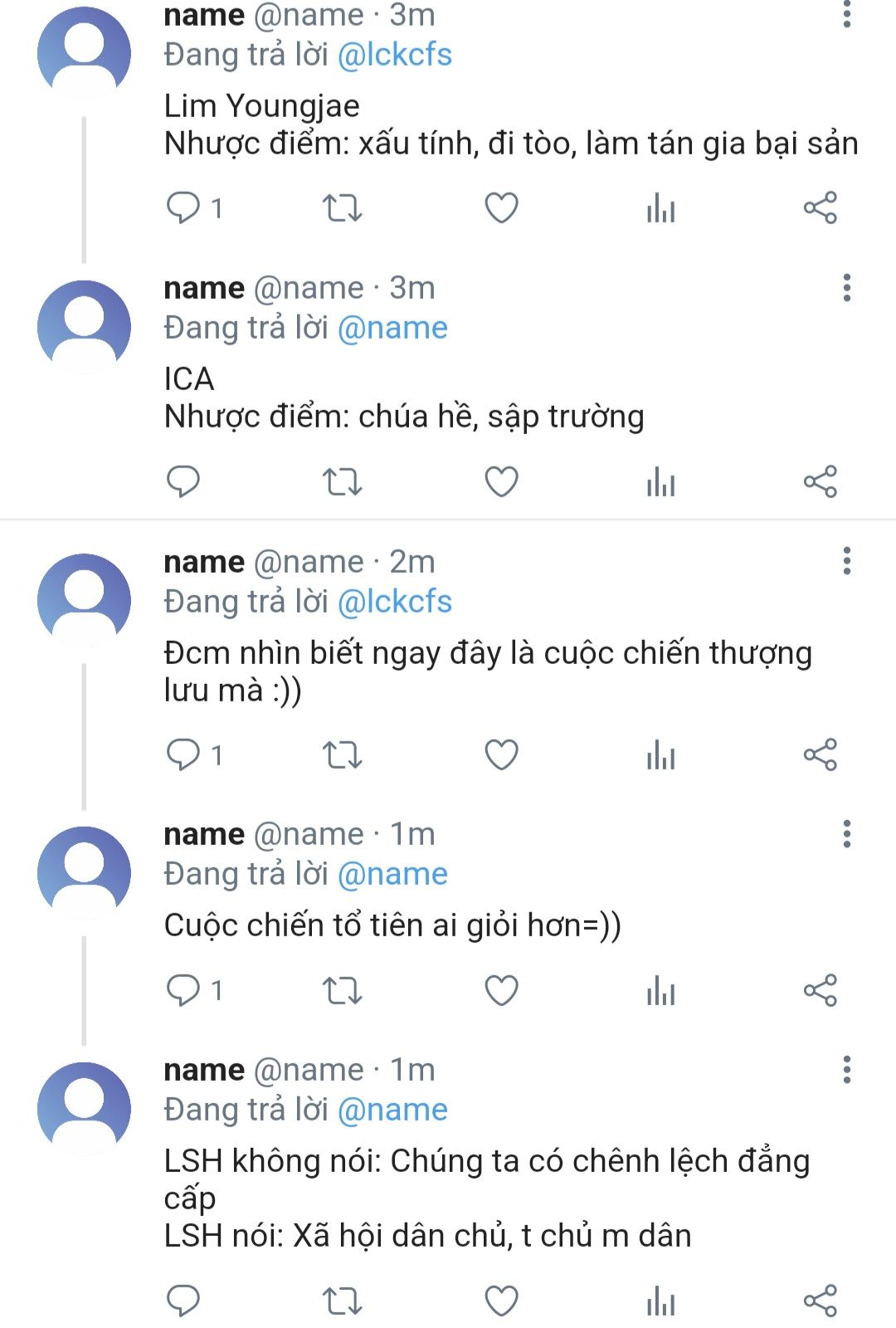Share the 'LSH không nói' tweet
The width and height of the screenshot is (896, 1328).
(820, 1301)
